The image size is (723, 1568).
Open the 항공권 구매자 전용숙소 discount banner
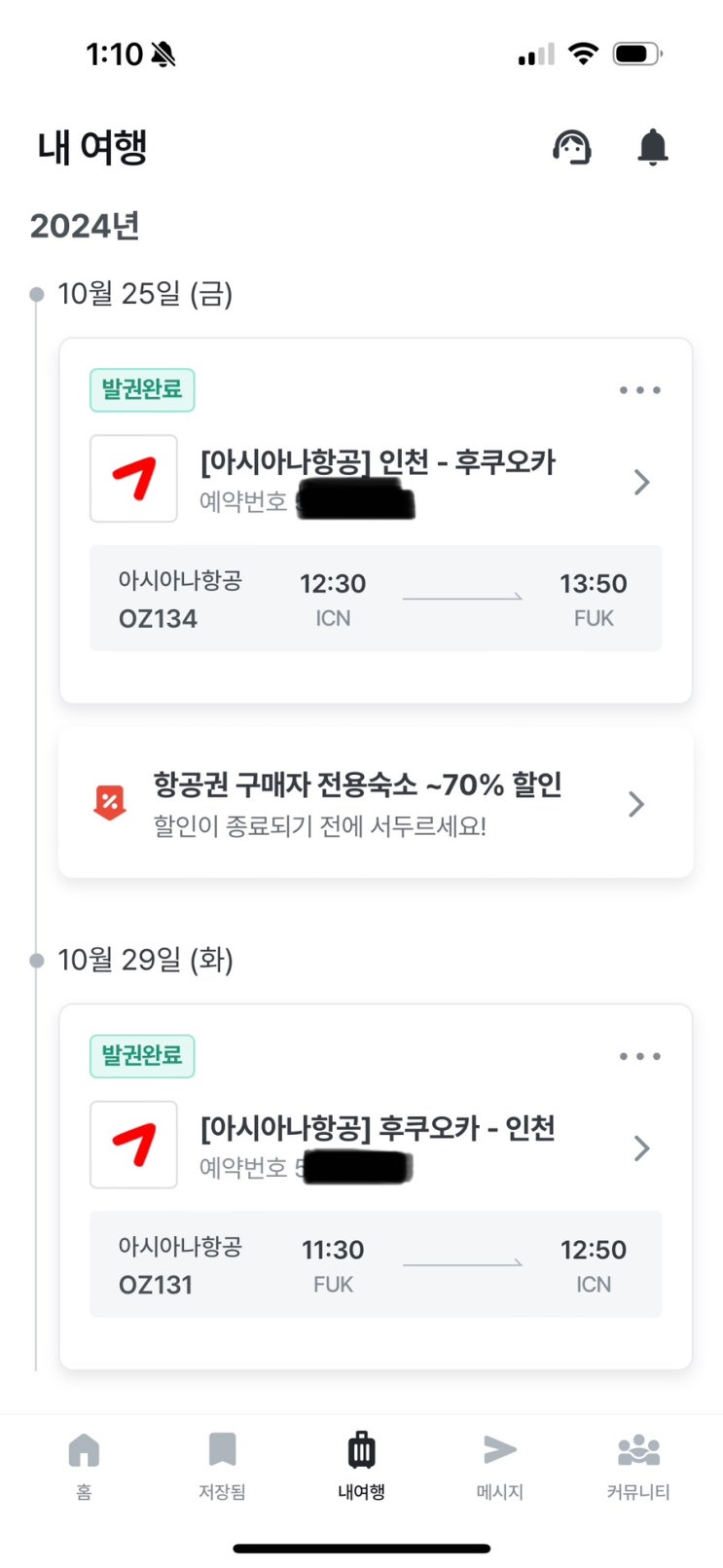tap(376, 804)
